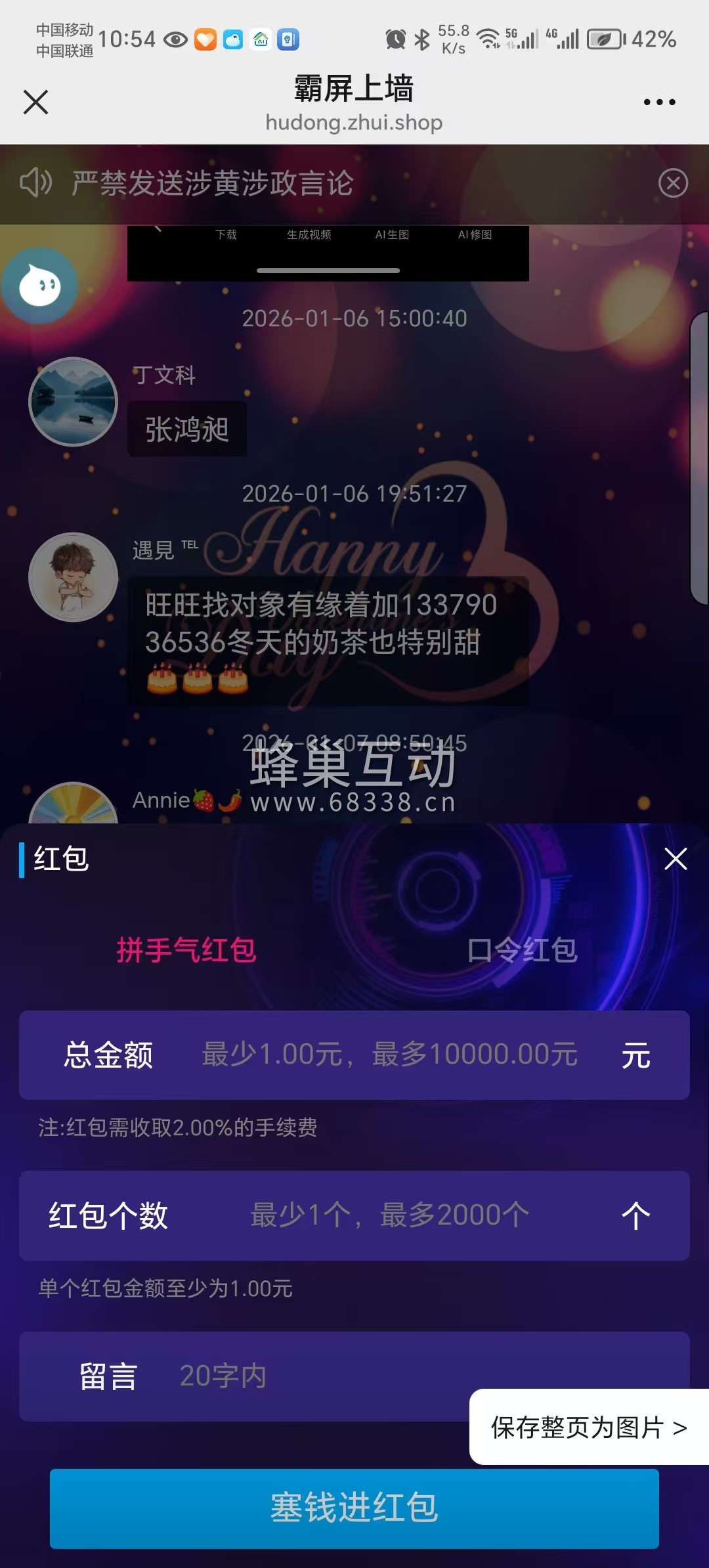Close the 红包 panel
Image resolution: width=709 pixels, height=1568 pixels.
676,859
